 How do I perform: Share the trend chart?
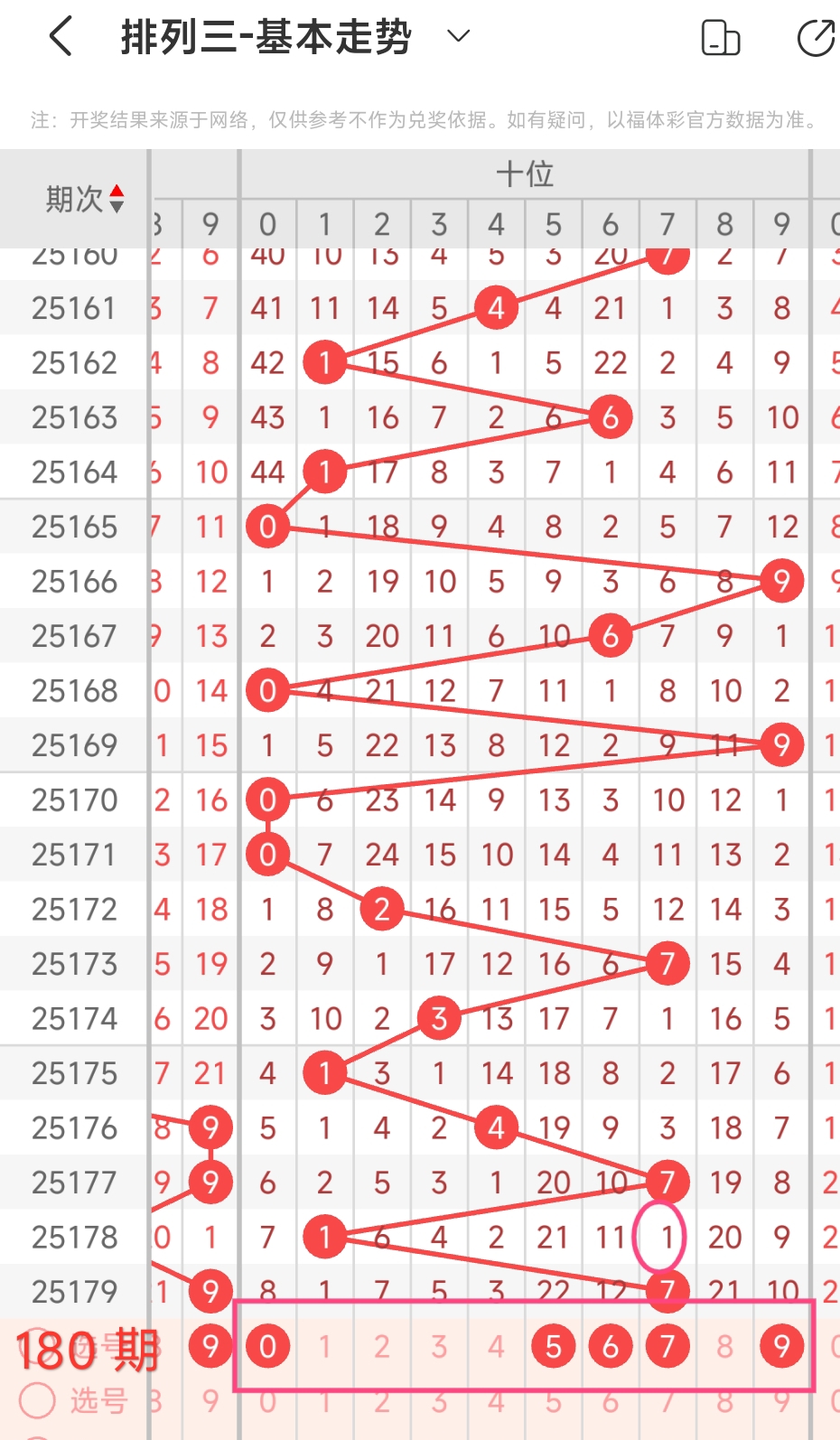point(816,38)
